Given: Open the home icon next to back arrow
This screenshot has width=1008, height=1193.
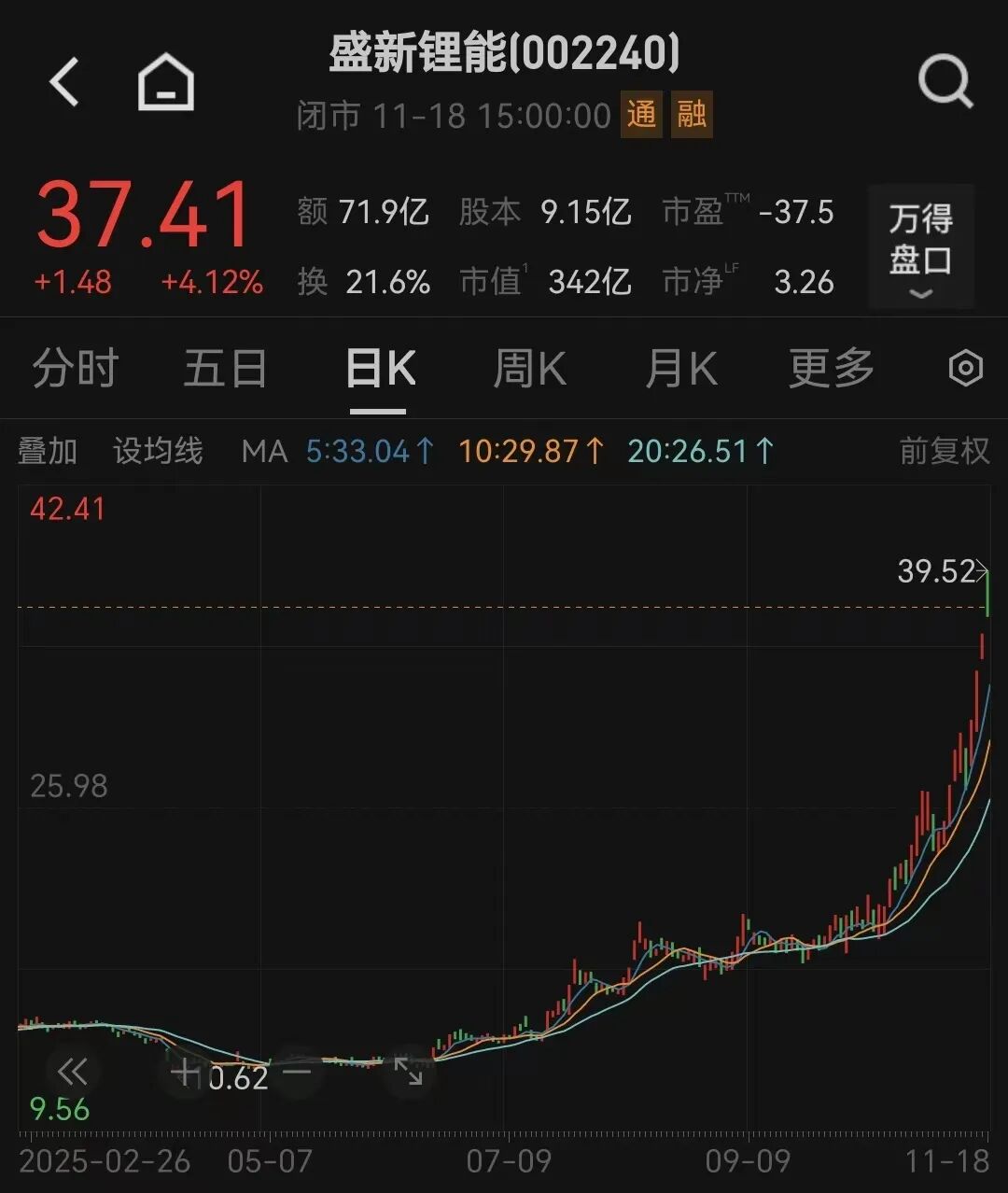Looking at the screenshot, I should point(166,82).
